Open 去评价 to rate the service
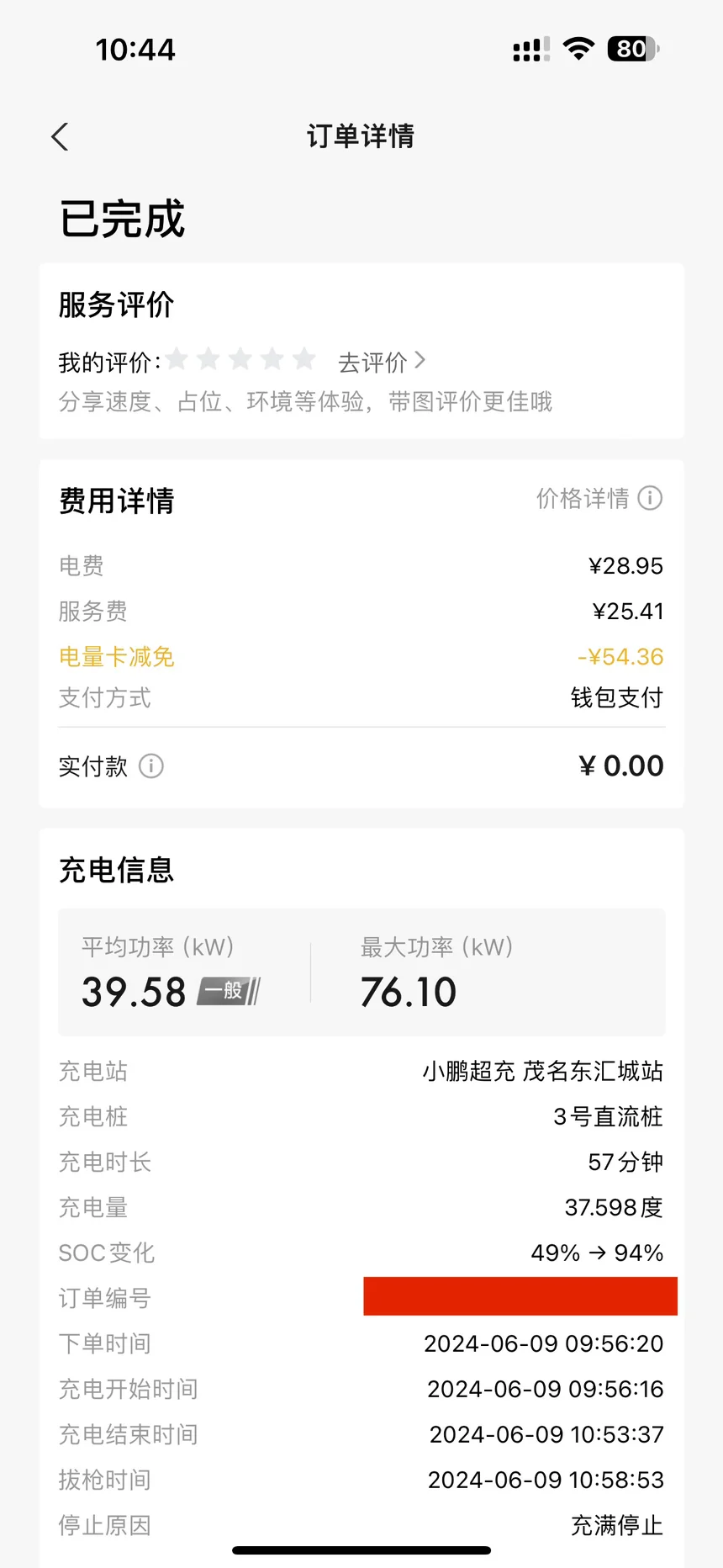This screenshot has width=723, height=1568. click(x=382, y=363)
